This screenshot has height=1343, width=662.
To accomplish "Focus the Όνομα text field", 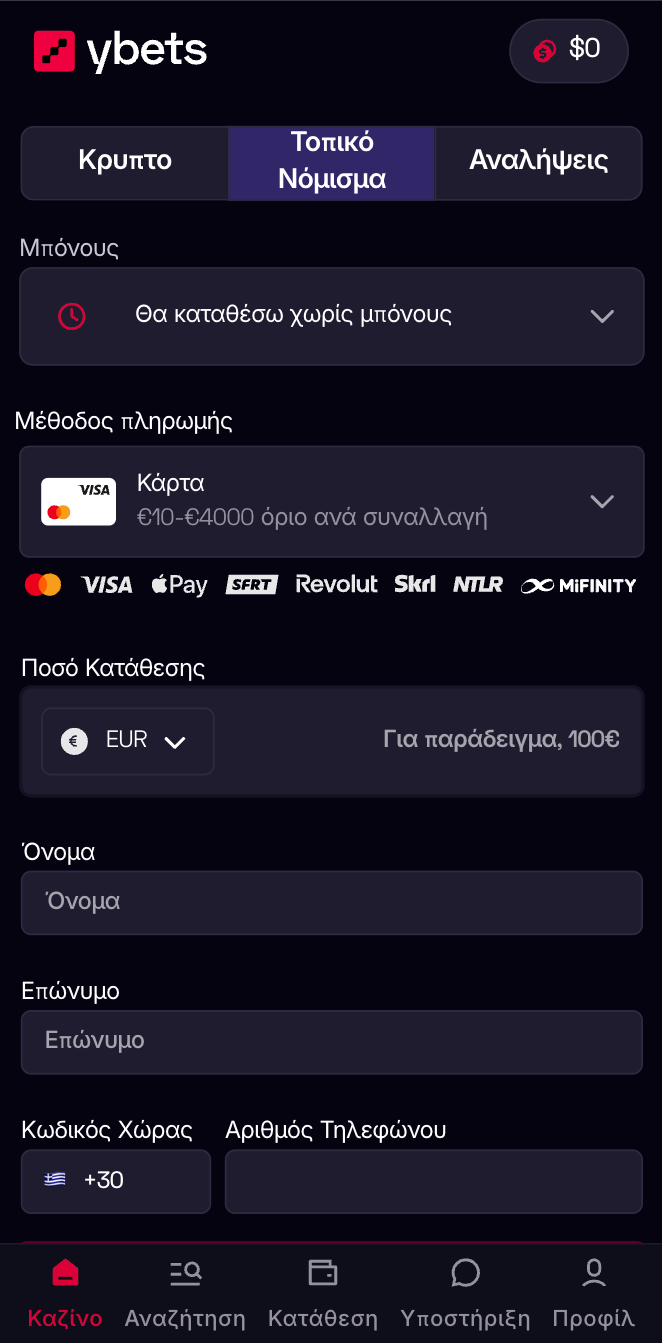I will (331, 902).
